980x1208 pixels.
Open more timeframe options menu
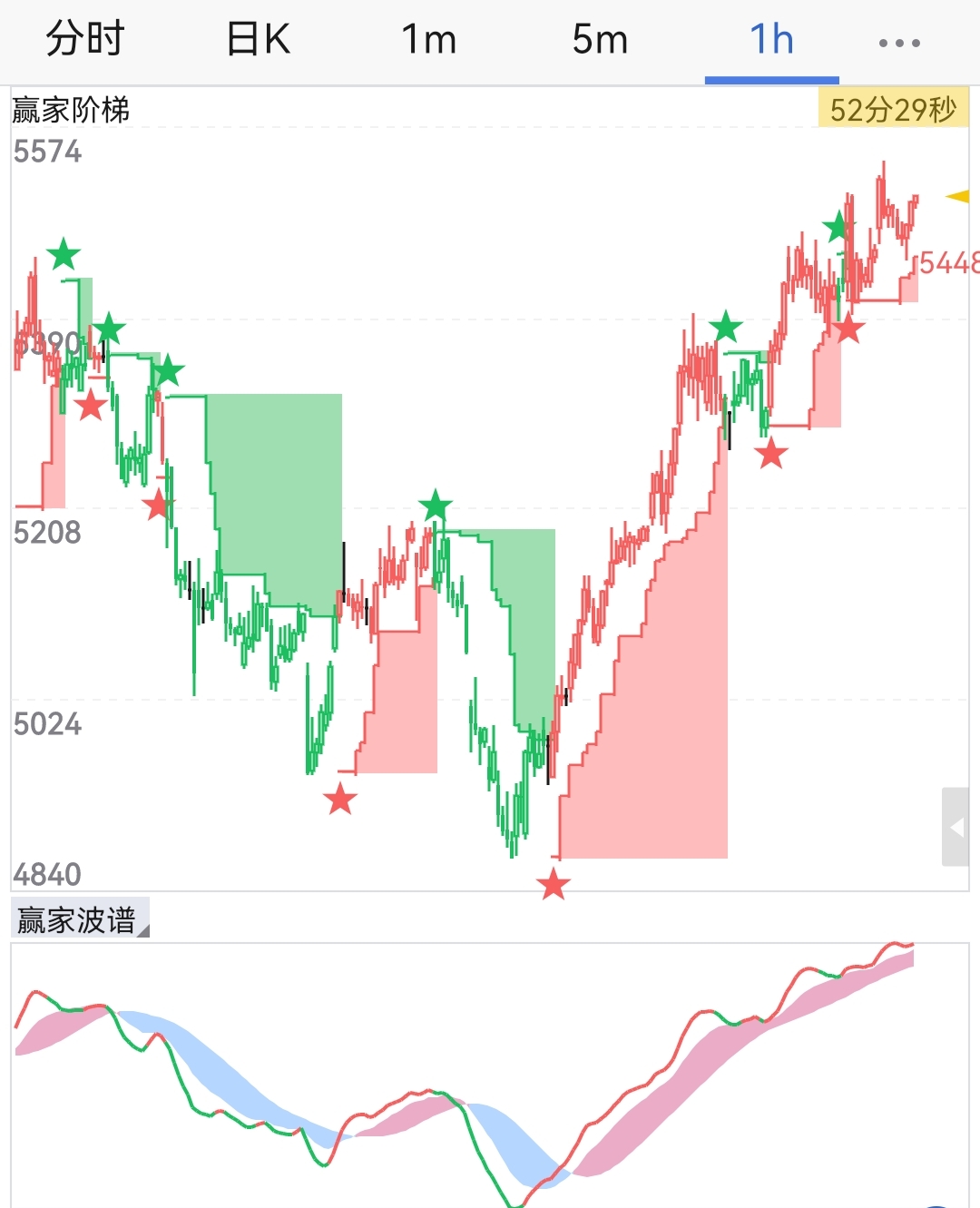point(898,42)
